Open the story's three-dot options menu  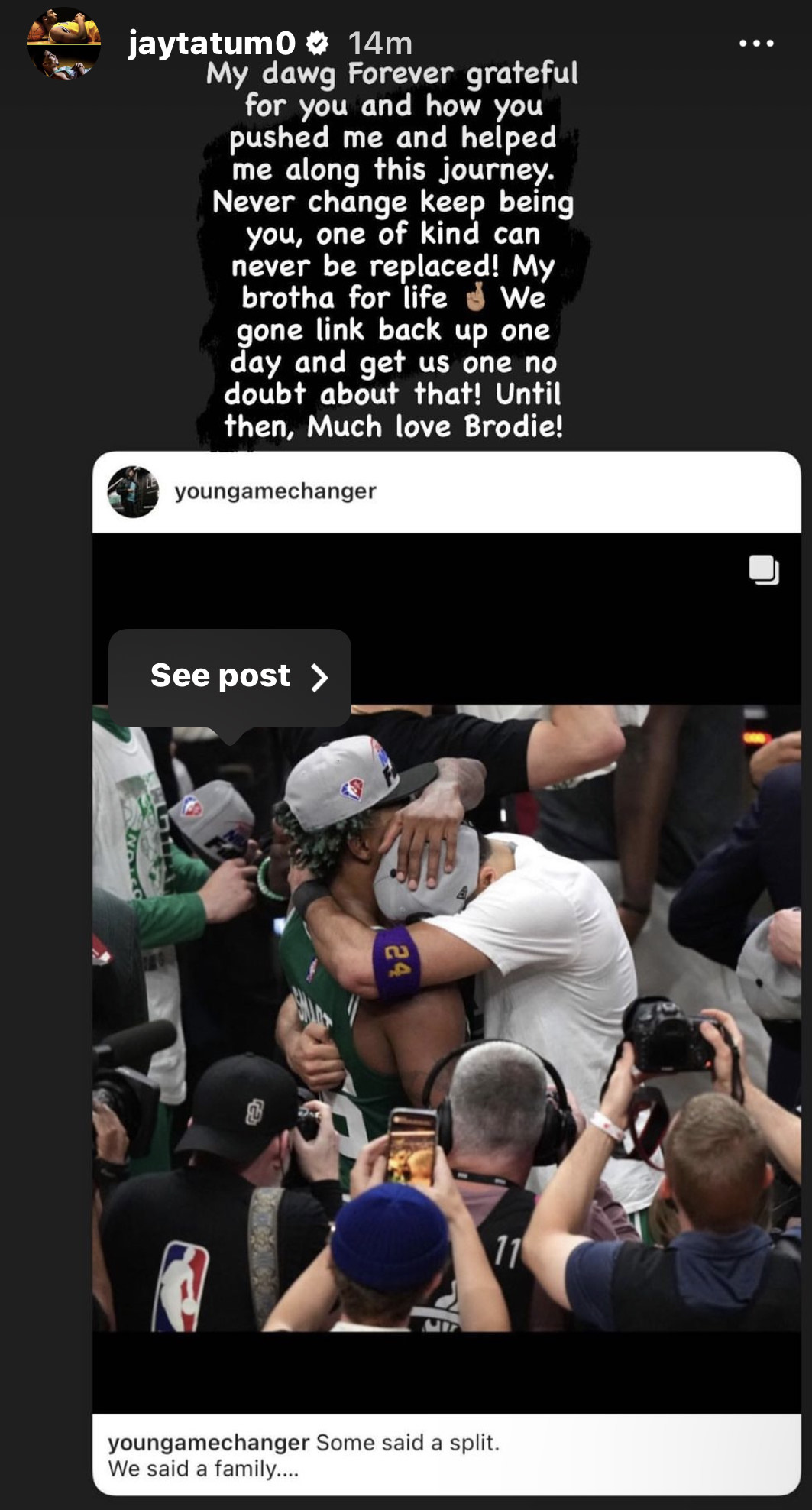click(756, 44)
